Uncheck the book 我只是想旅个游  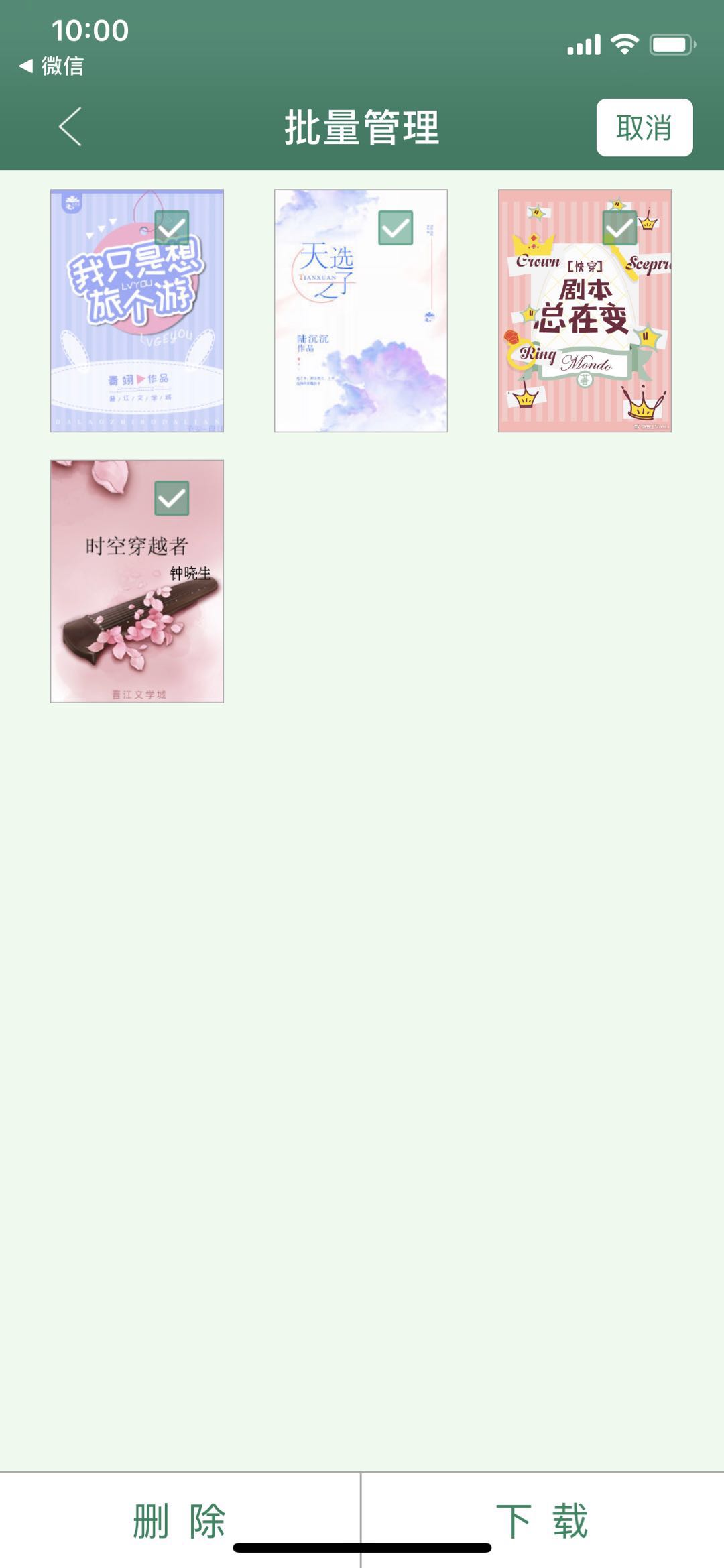pyautogui.click(x=172, y=228)
